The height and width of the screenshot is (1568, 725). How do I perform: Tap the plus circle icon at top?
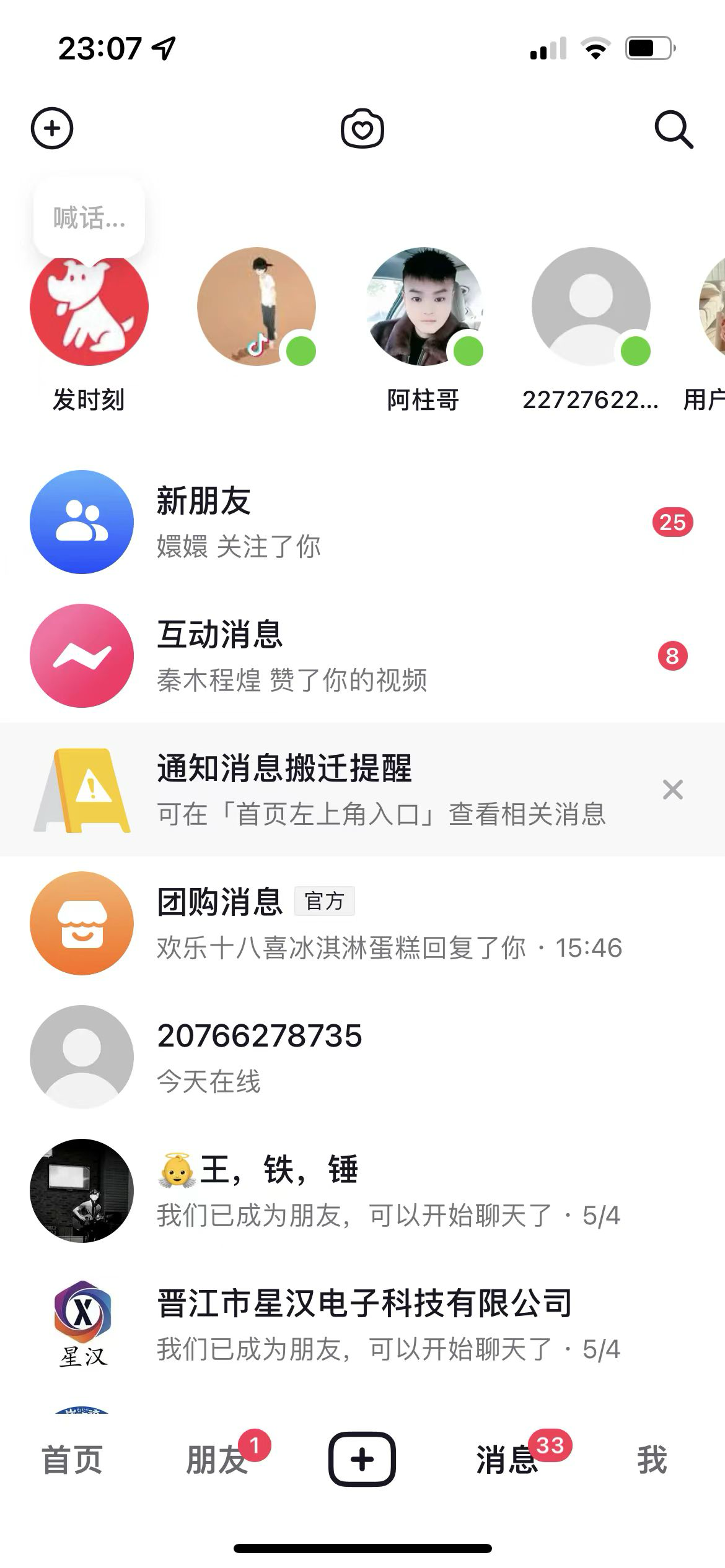[52, 129]
